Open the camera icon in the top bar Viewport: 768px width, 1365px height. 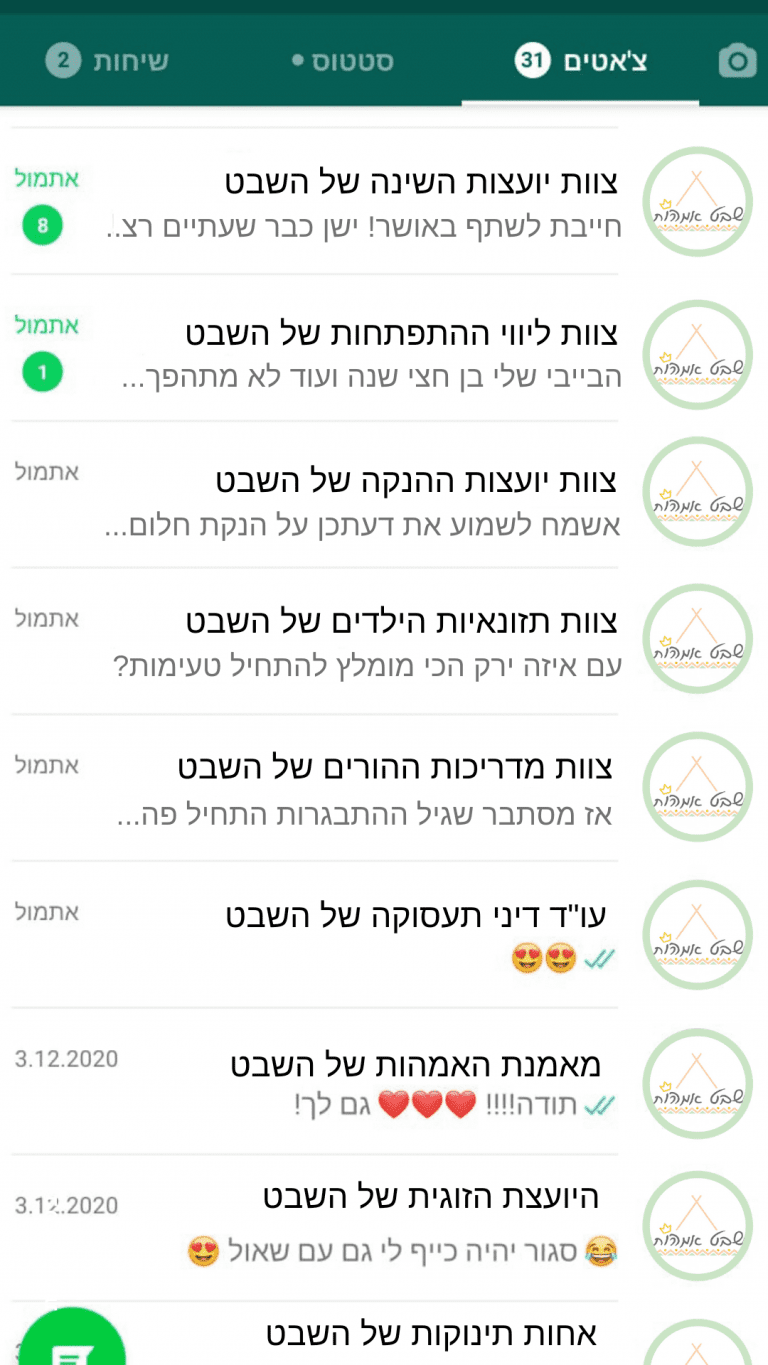click(737, 62)
